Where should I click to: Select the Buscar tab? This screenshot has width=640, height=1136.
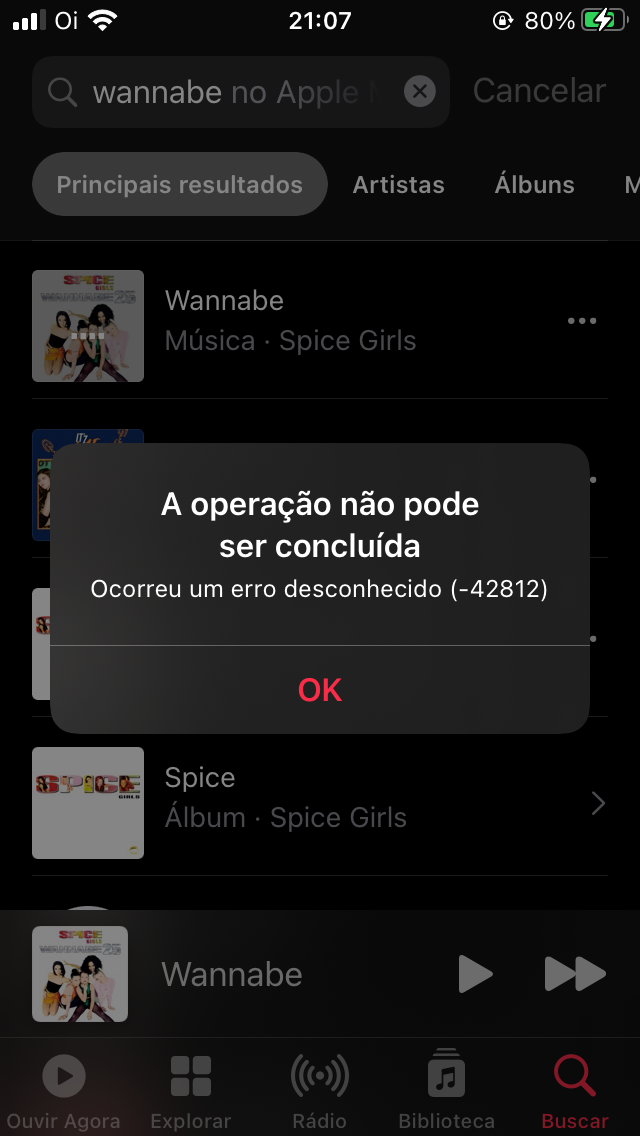point(575,1090)
